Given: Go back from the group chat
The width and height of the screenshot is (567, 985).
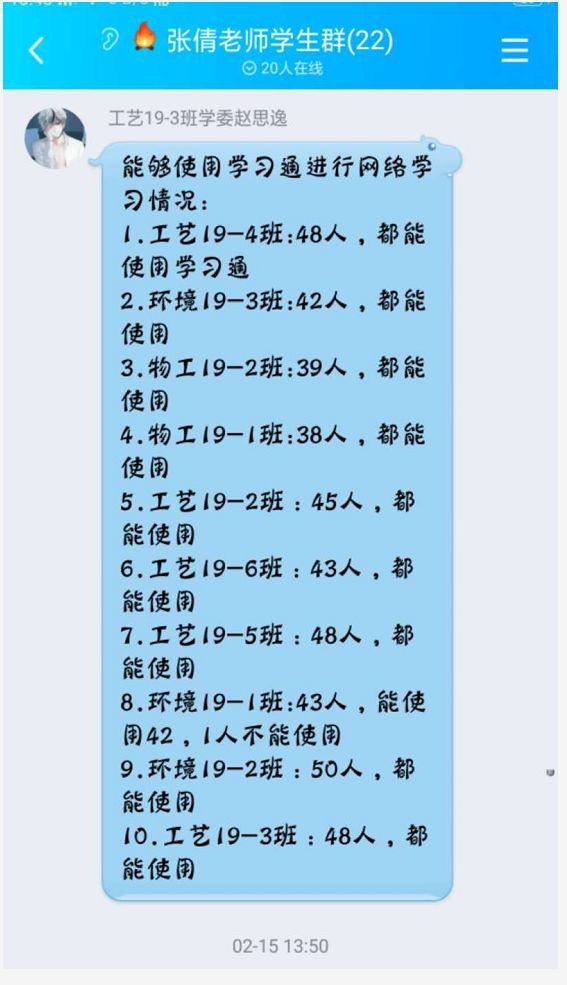Looking at the screenshot, I should pyautogui.click(x=36, y=50).
